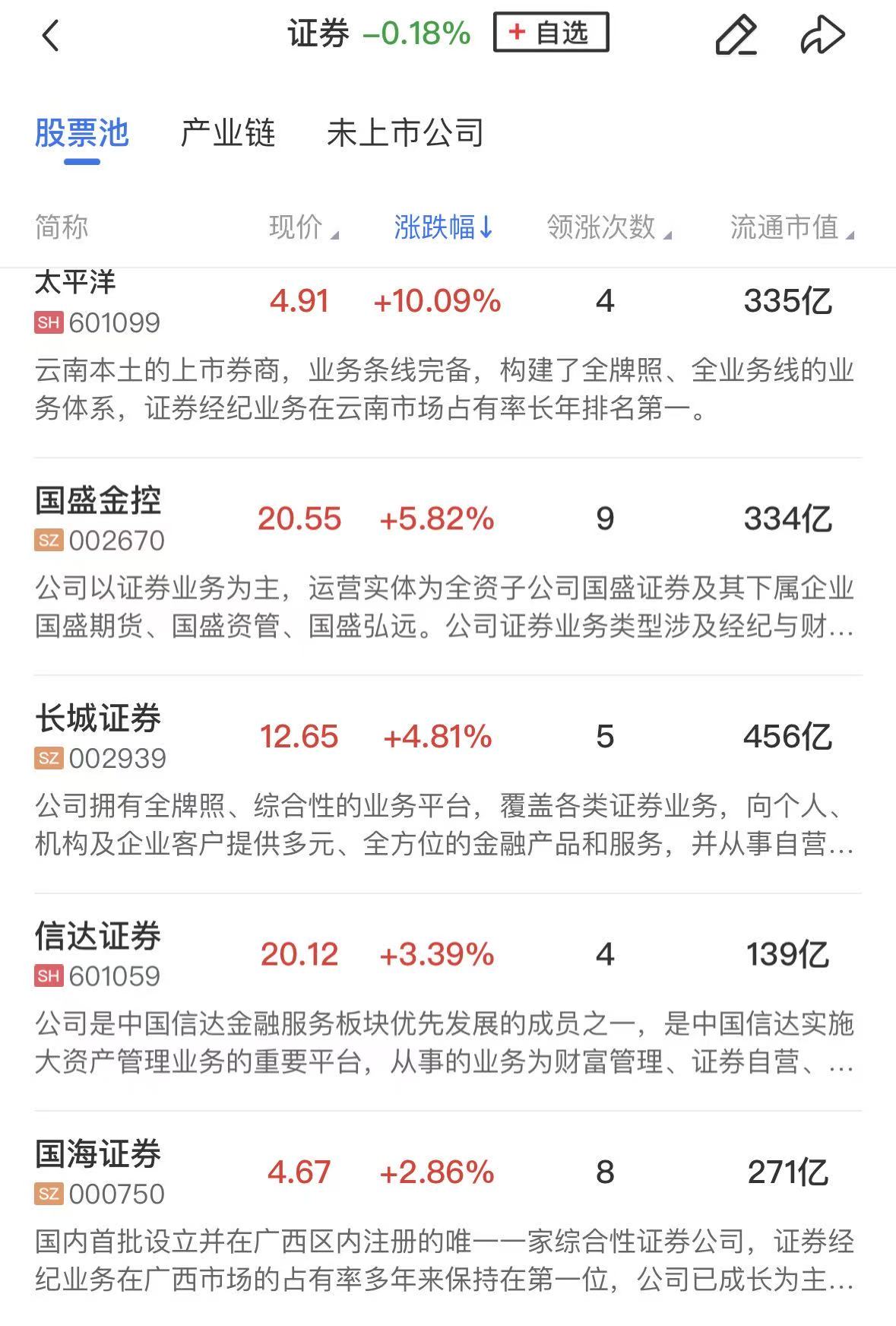The image size is (896, 1326).
Task: Go back using the top-left arrow
Action: 50,35
